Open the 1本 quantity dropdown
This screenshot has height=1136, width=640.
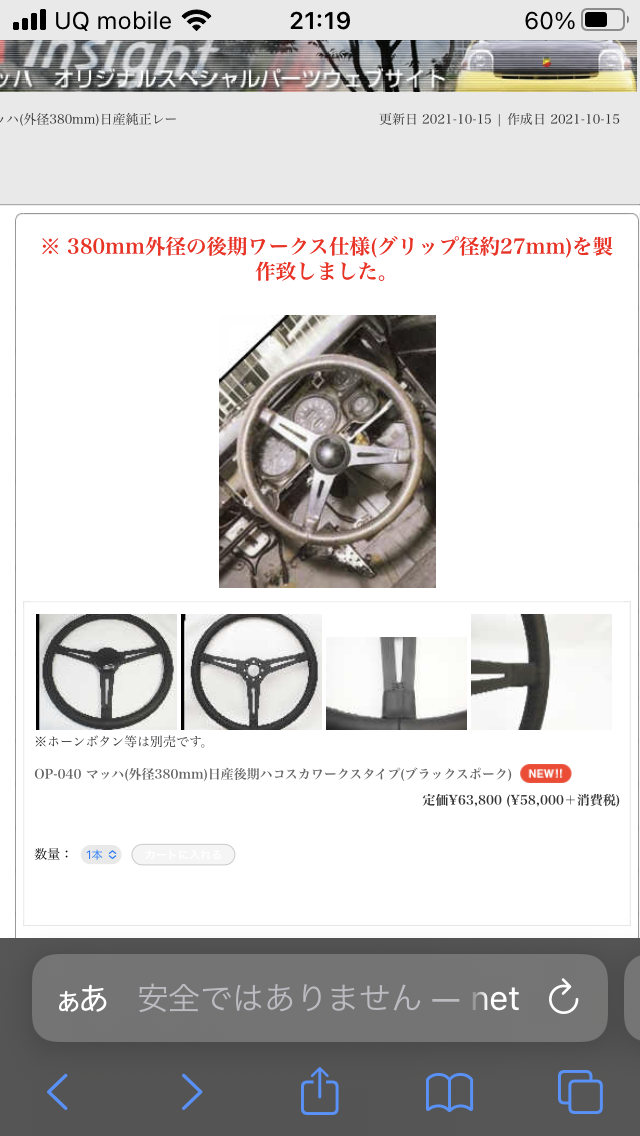click(101, 854)
